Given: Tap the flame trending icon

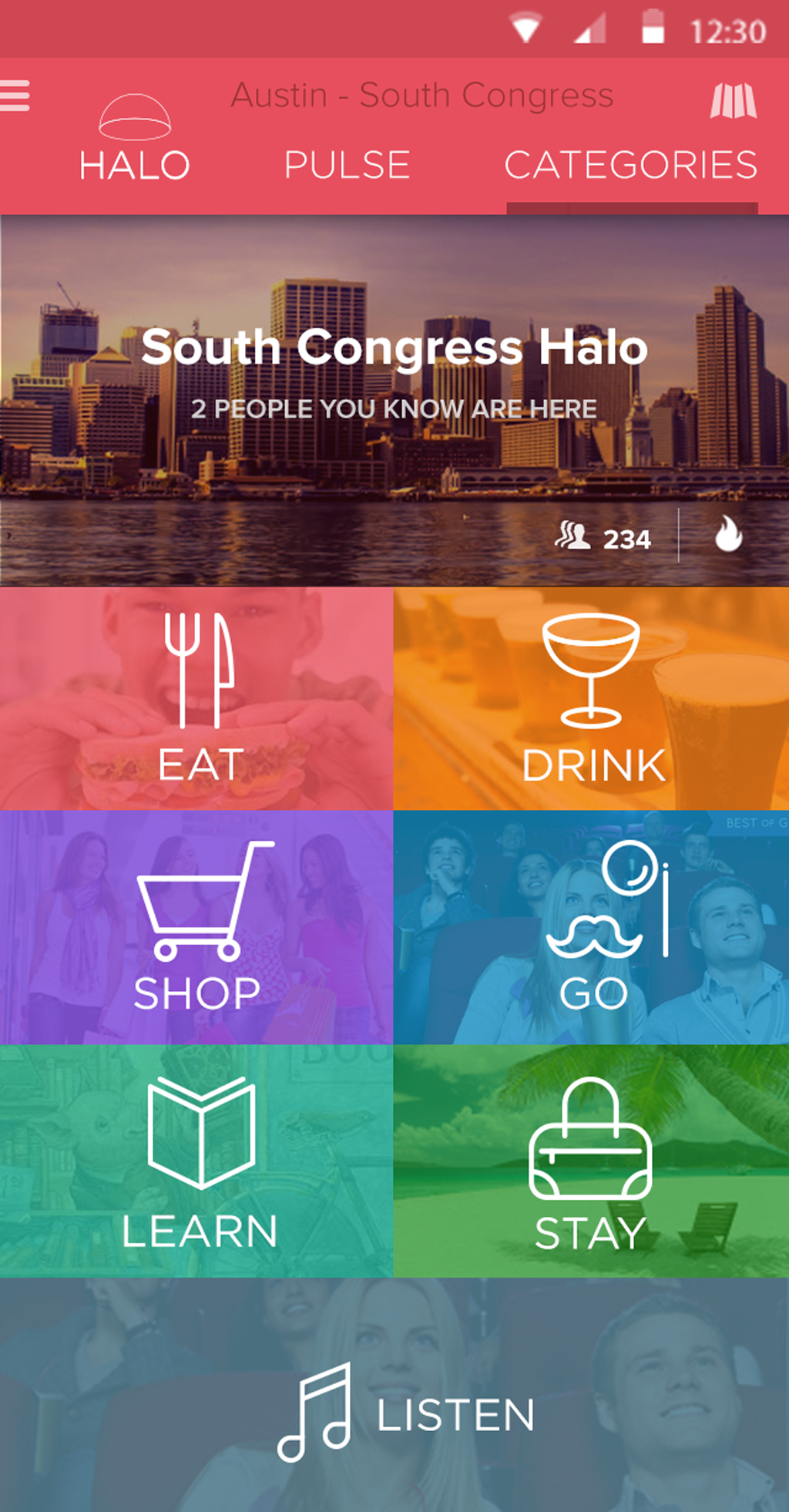Looking at the screenshot, I should 728,534.
